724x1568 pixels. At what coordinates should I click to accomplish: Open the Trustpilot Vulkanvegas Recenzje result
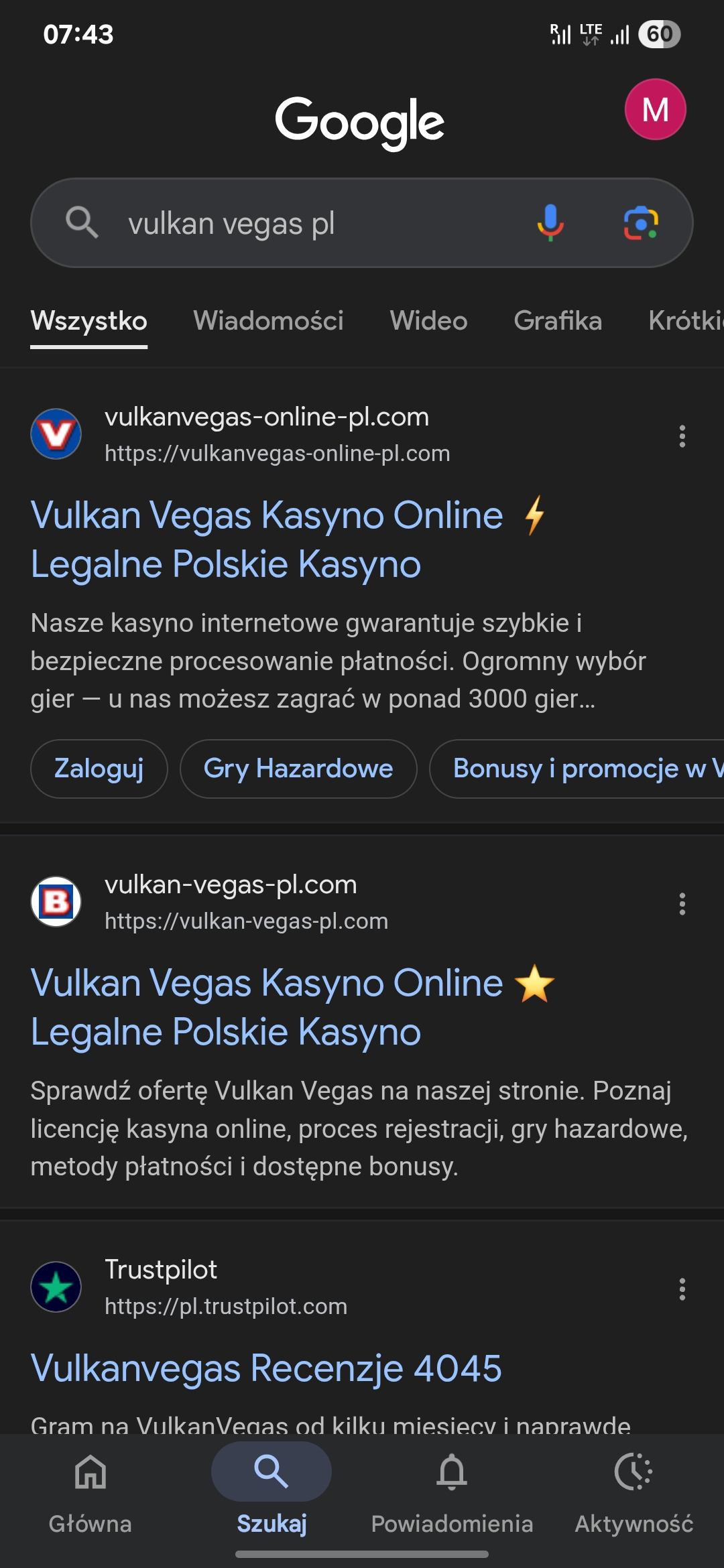click(266, 1368)
